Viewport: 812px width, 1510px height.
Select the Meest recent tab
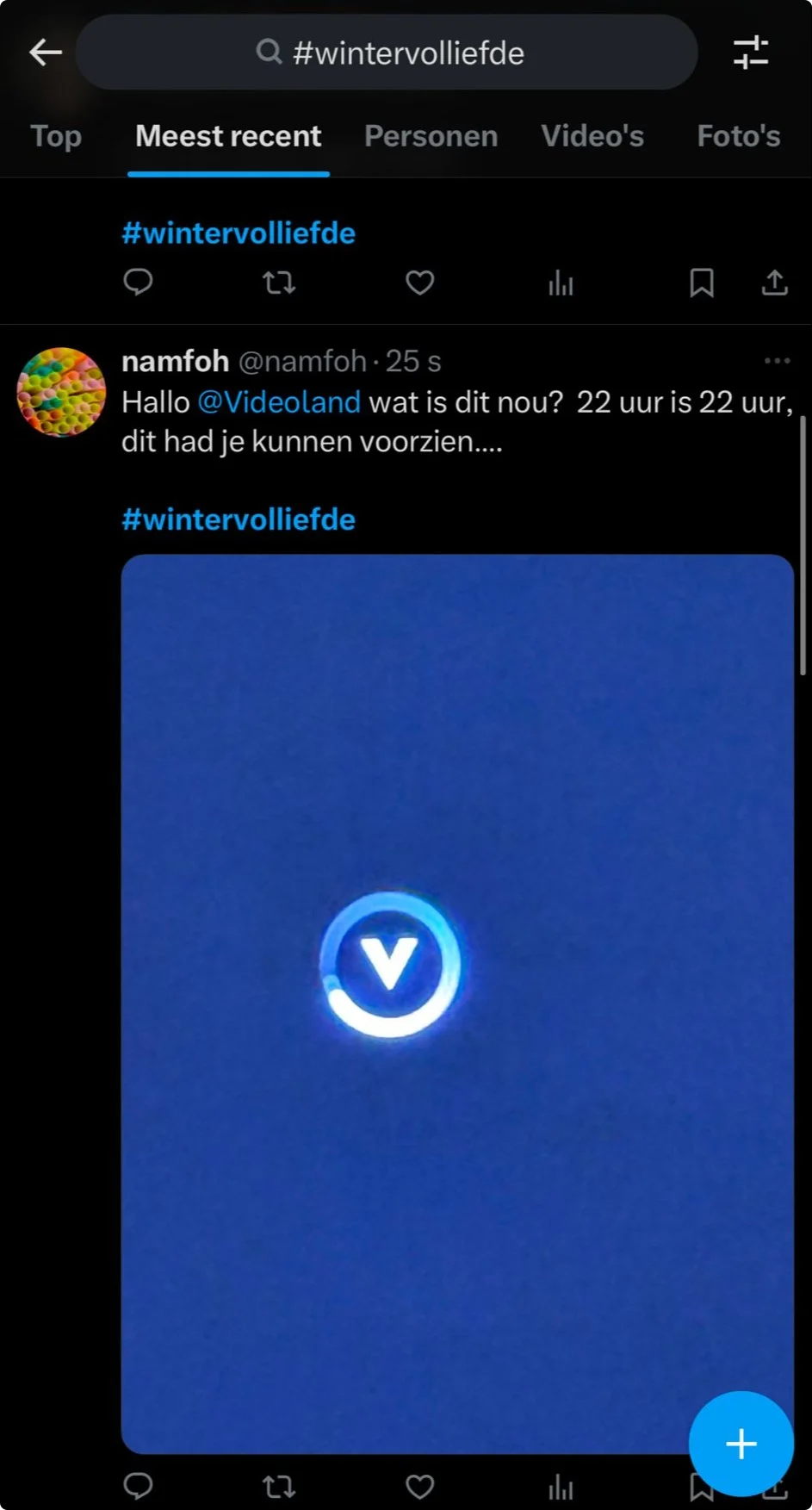tap(228, 136)
